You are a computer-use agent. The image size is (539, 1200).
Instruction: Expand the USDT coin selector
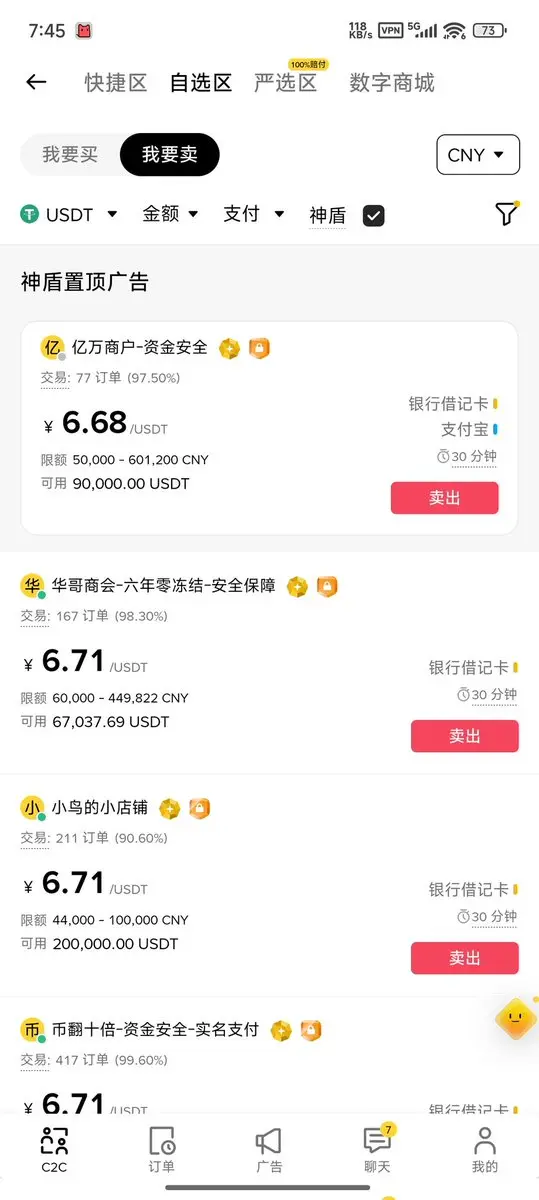click(x=70, y=214)
